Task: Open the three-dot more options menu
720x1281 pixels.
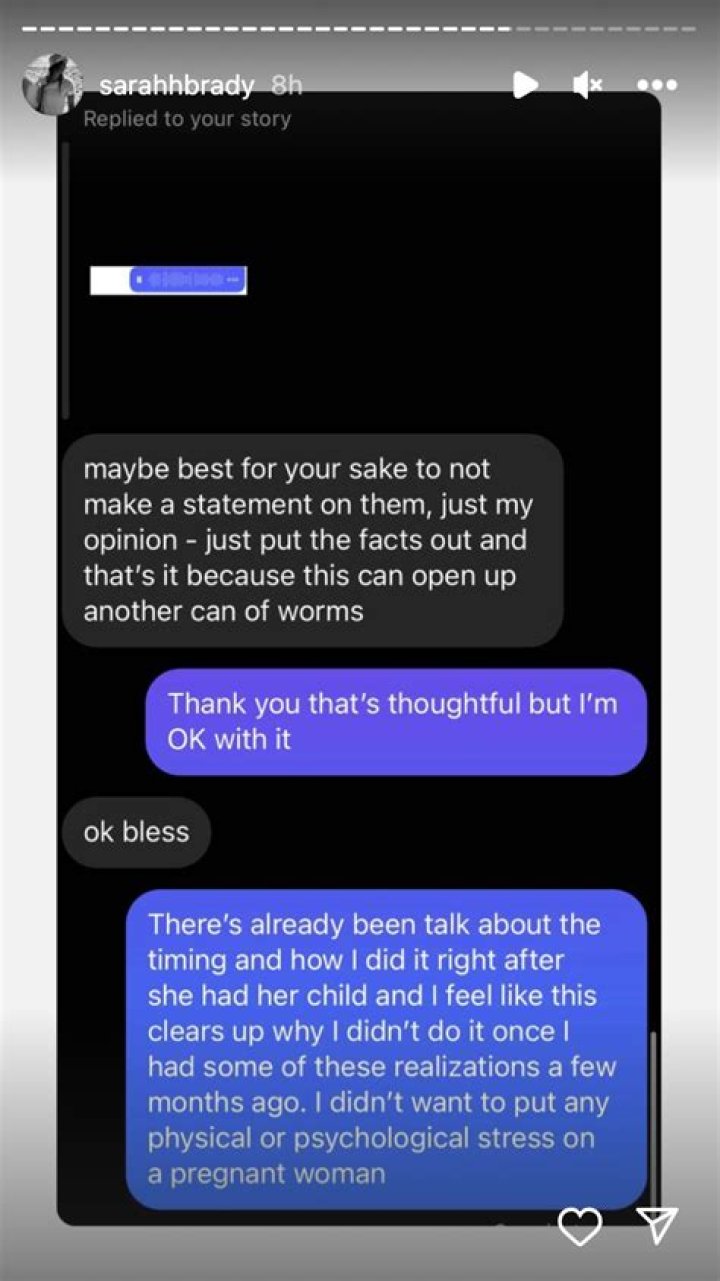Action: (x=656, y=86)
